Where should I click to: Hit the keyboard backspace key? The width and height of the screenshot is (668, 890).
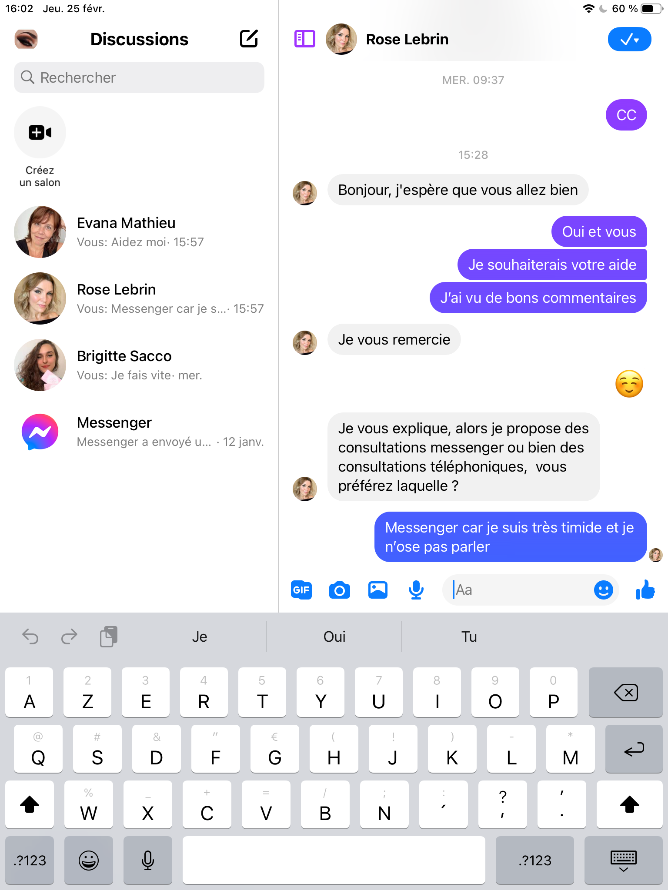(x=625, y=692)
